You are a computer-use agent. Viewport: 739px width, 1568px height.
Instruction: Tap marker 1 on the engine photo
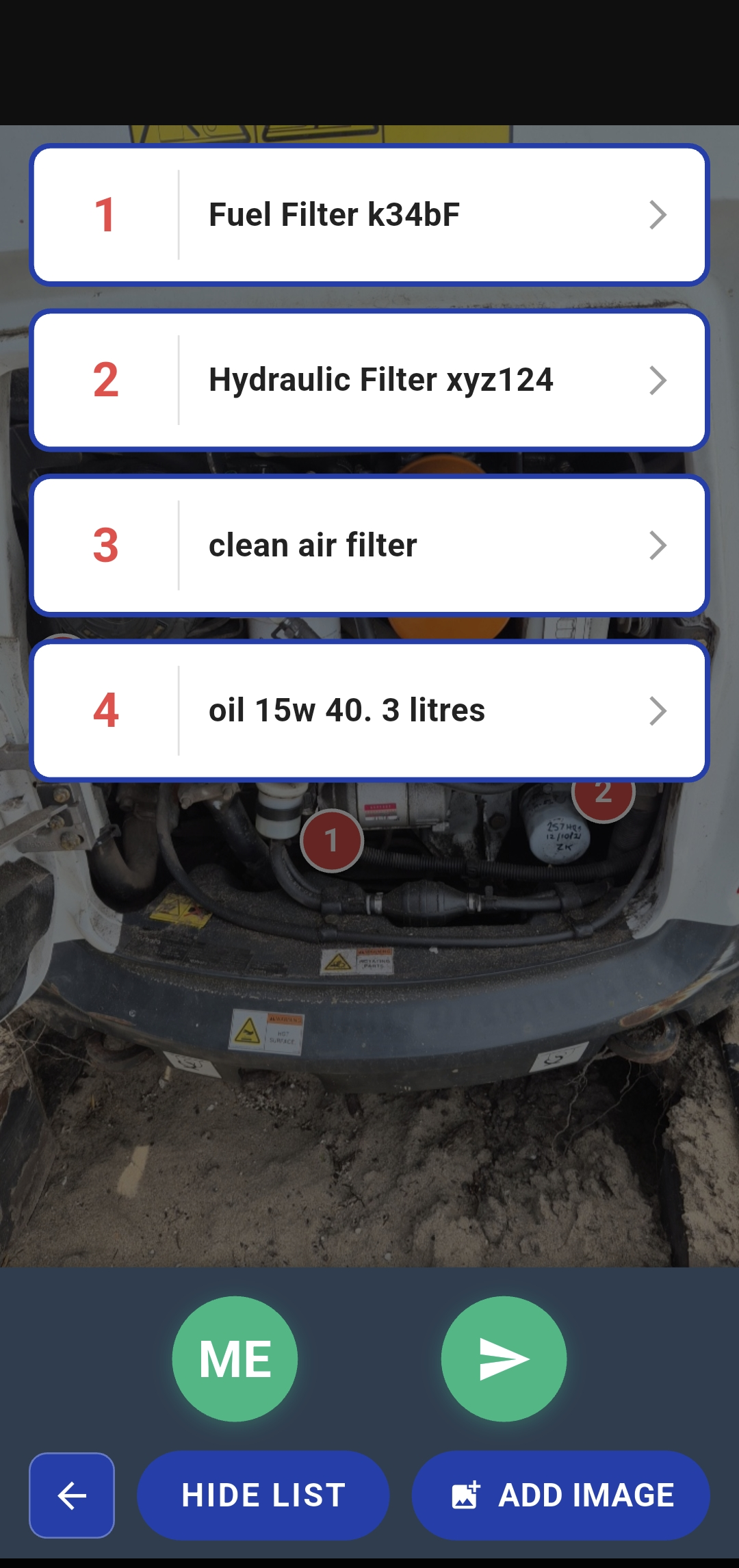[x=331, y=841]
